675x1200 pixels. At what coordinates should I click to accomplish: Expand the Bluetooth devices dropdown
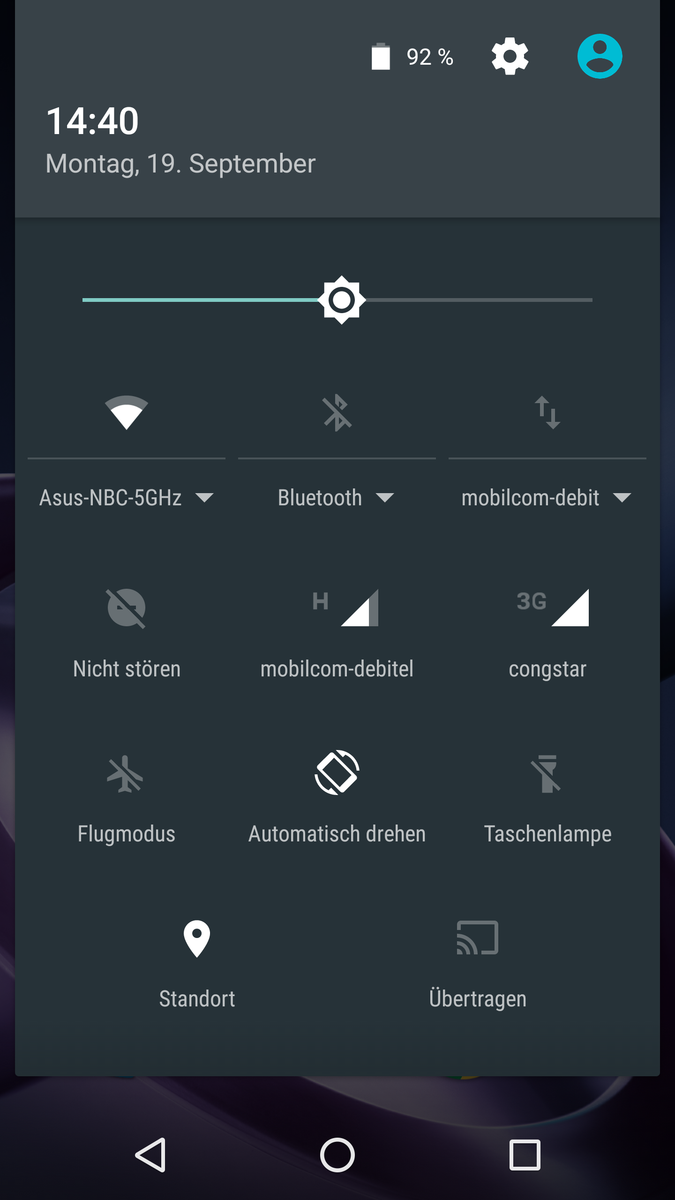point(337,498)
